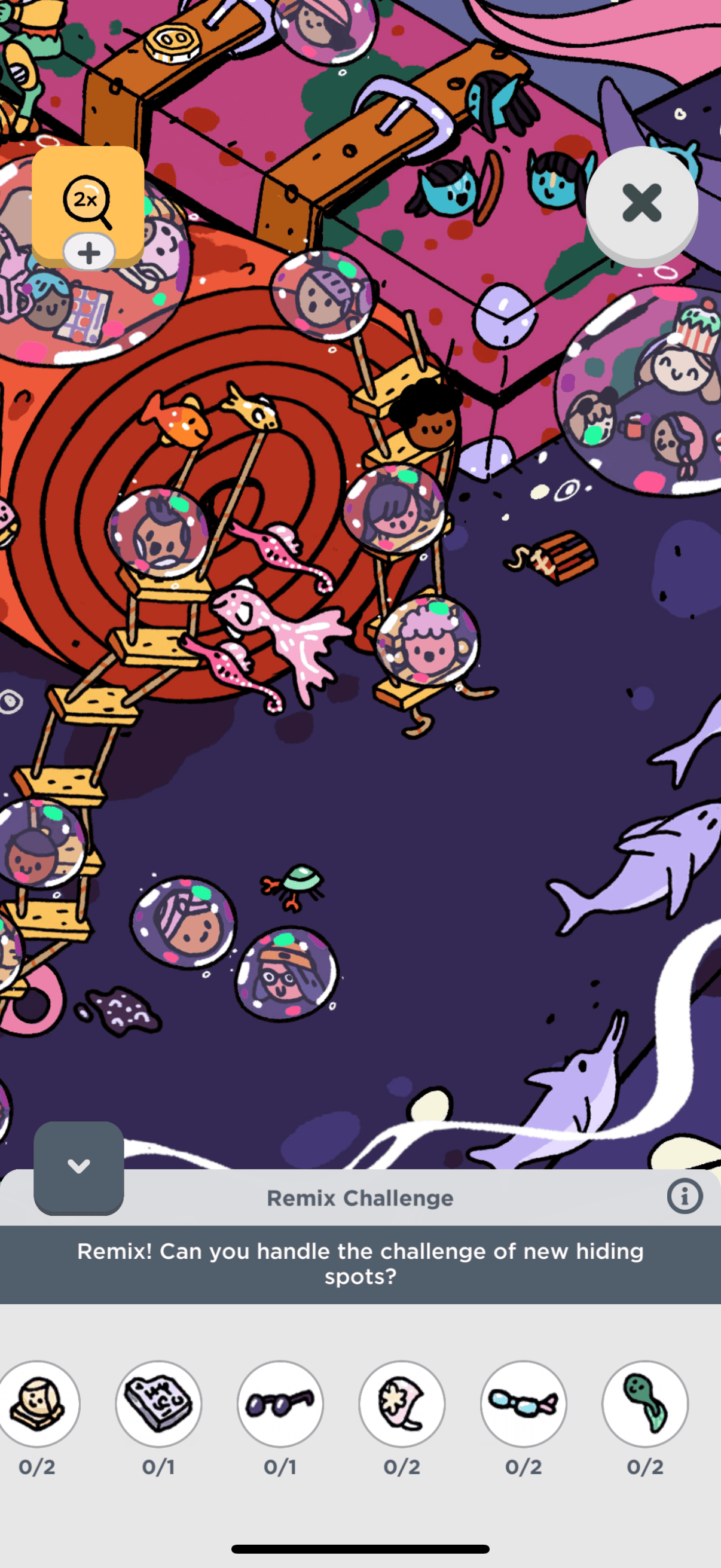Select the blue glasses target item
The height and width of the screenshot is (1568, 721).
point(523,1403)
